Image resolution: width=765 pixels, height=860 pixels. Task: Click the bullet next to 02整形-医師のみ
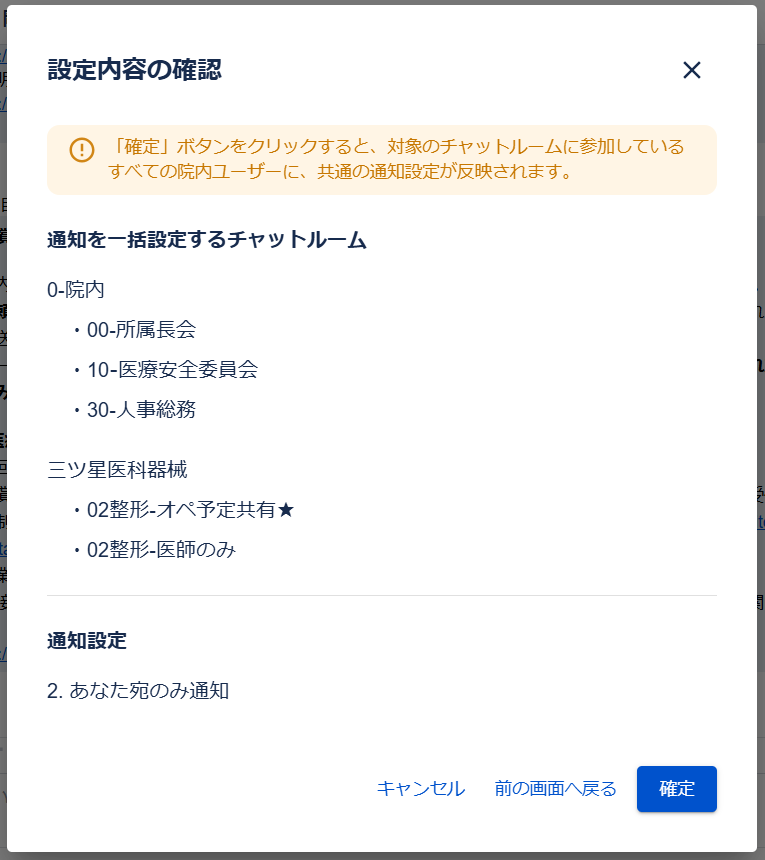(74, 549)
